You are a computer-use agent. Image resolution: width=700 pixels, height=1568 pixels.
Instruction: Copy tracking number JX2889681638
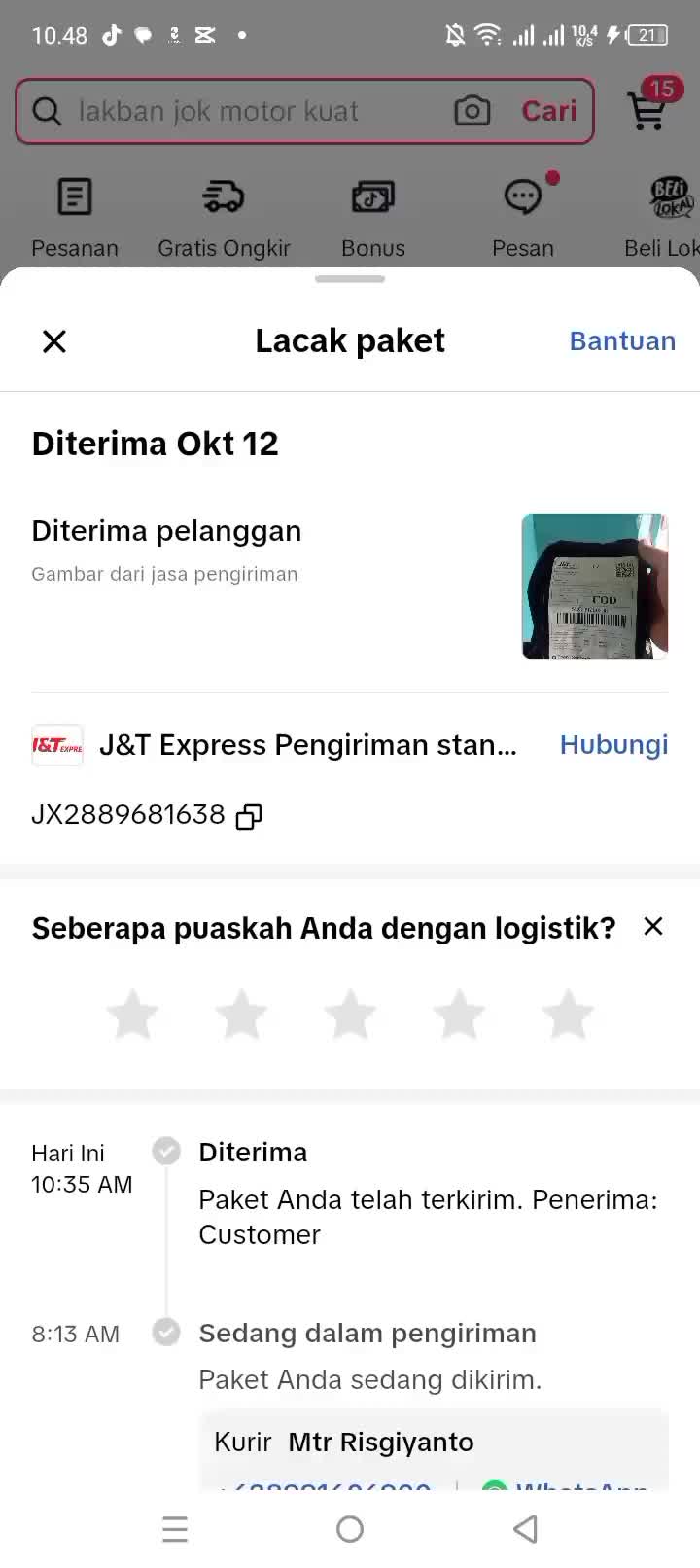249,816
